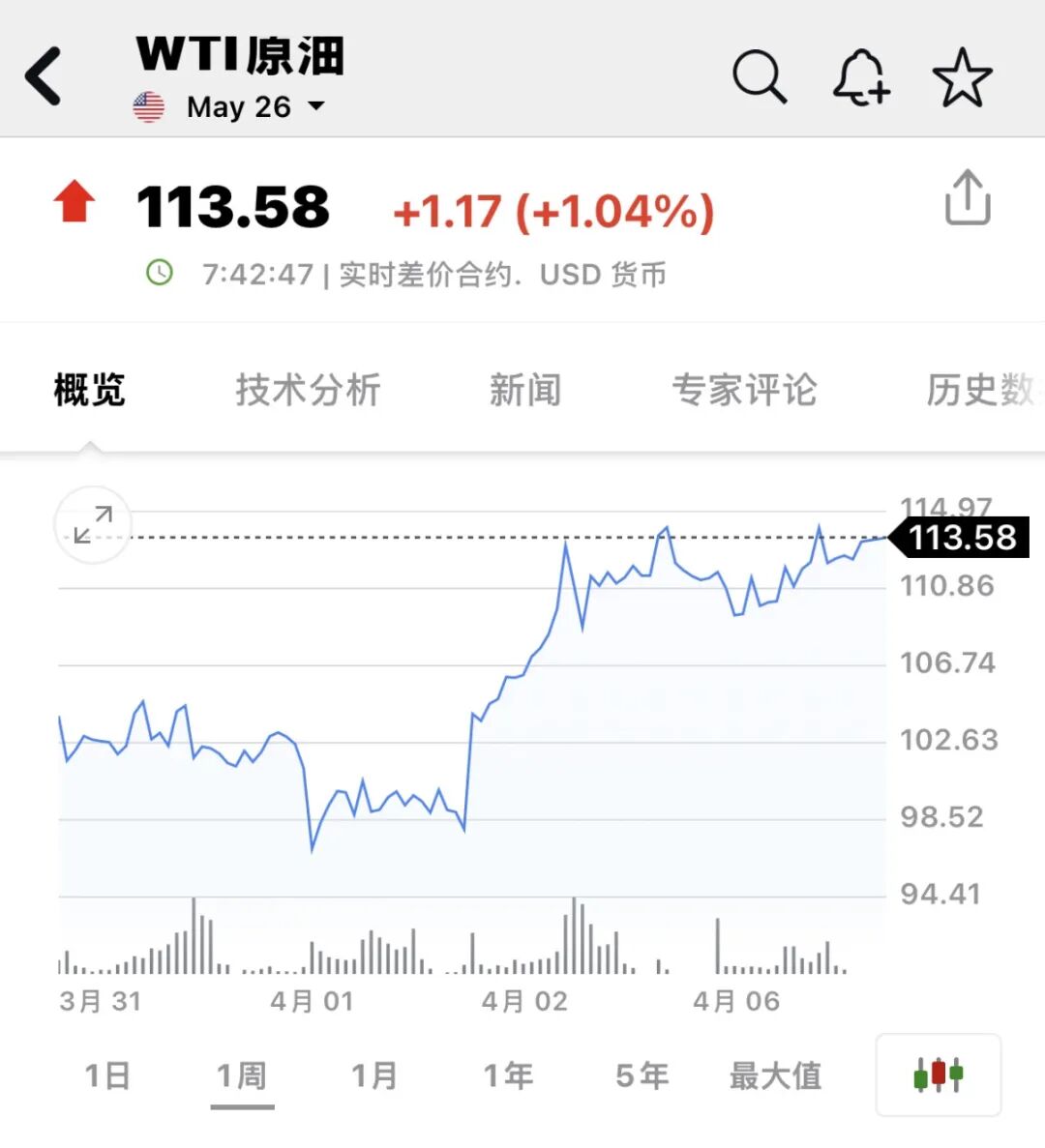
Task: Open the 新闻 tab
Action: (524, 391)
